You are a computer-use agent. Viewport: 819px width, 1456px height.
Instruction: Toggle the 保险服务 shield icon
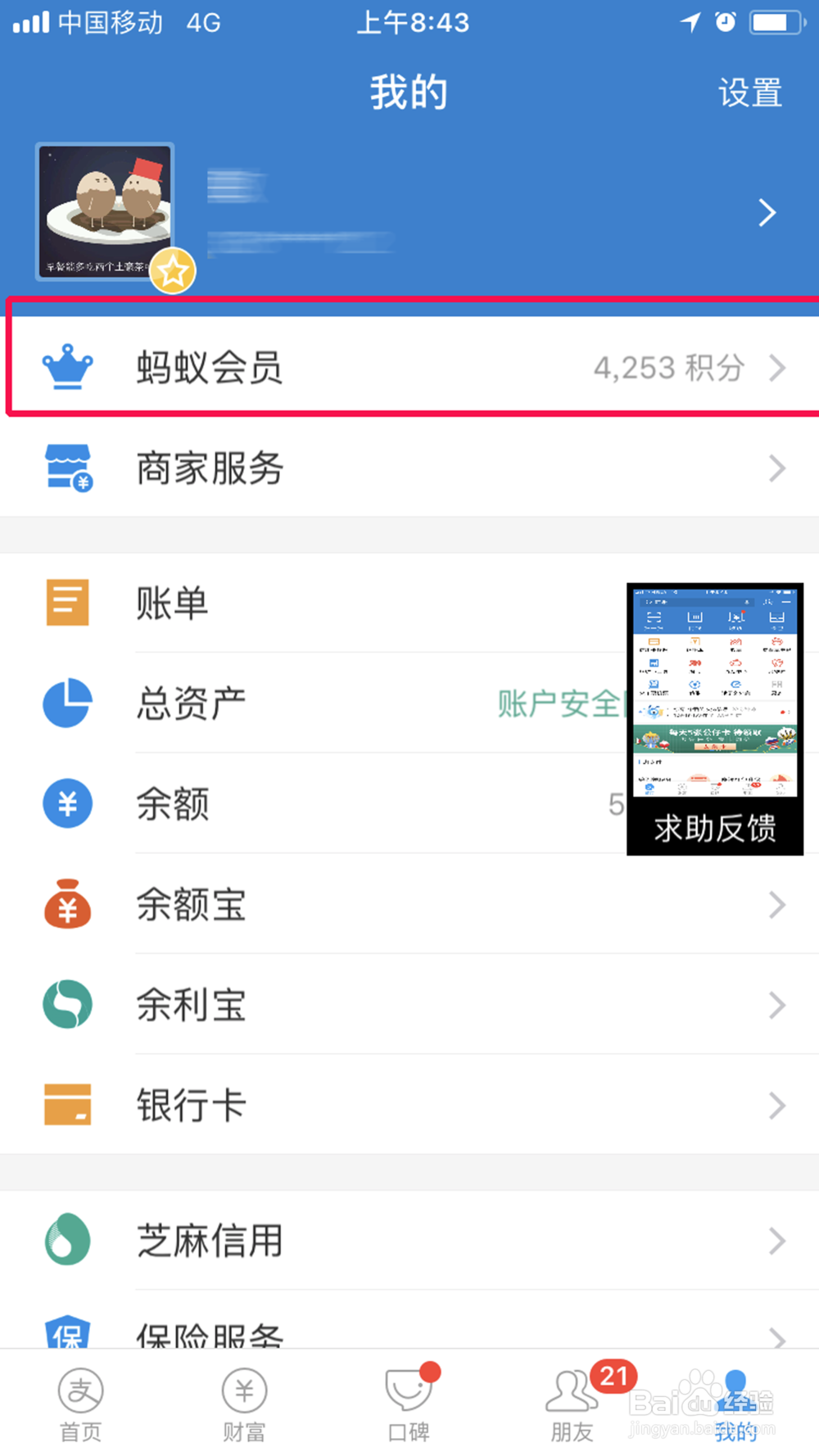70,1331
